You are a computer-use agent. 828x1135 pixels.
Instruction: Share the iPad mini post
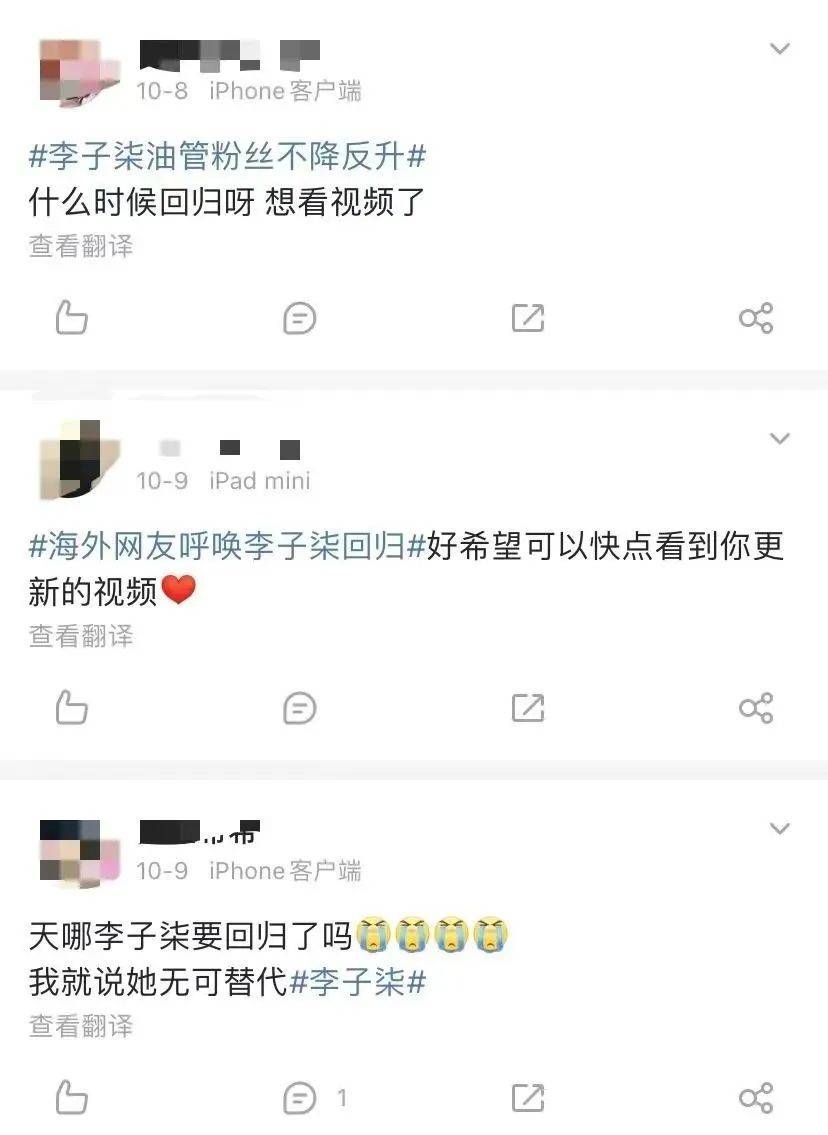click(755, 709)
